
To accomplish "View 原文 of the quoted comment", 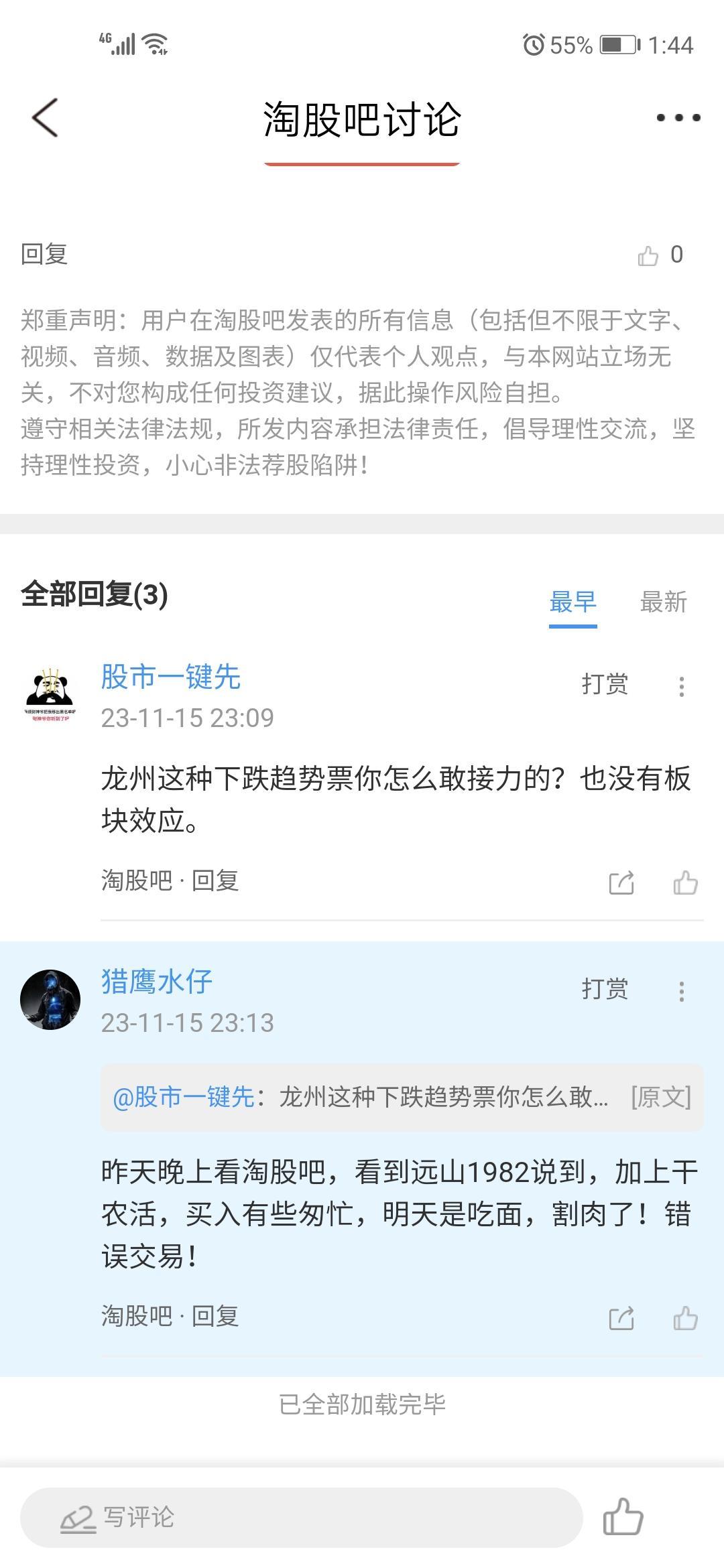I will 660,1097.
